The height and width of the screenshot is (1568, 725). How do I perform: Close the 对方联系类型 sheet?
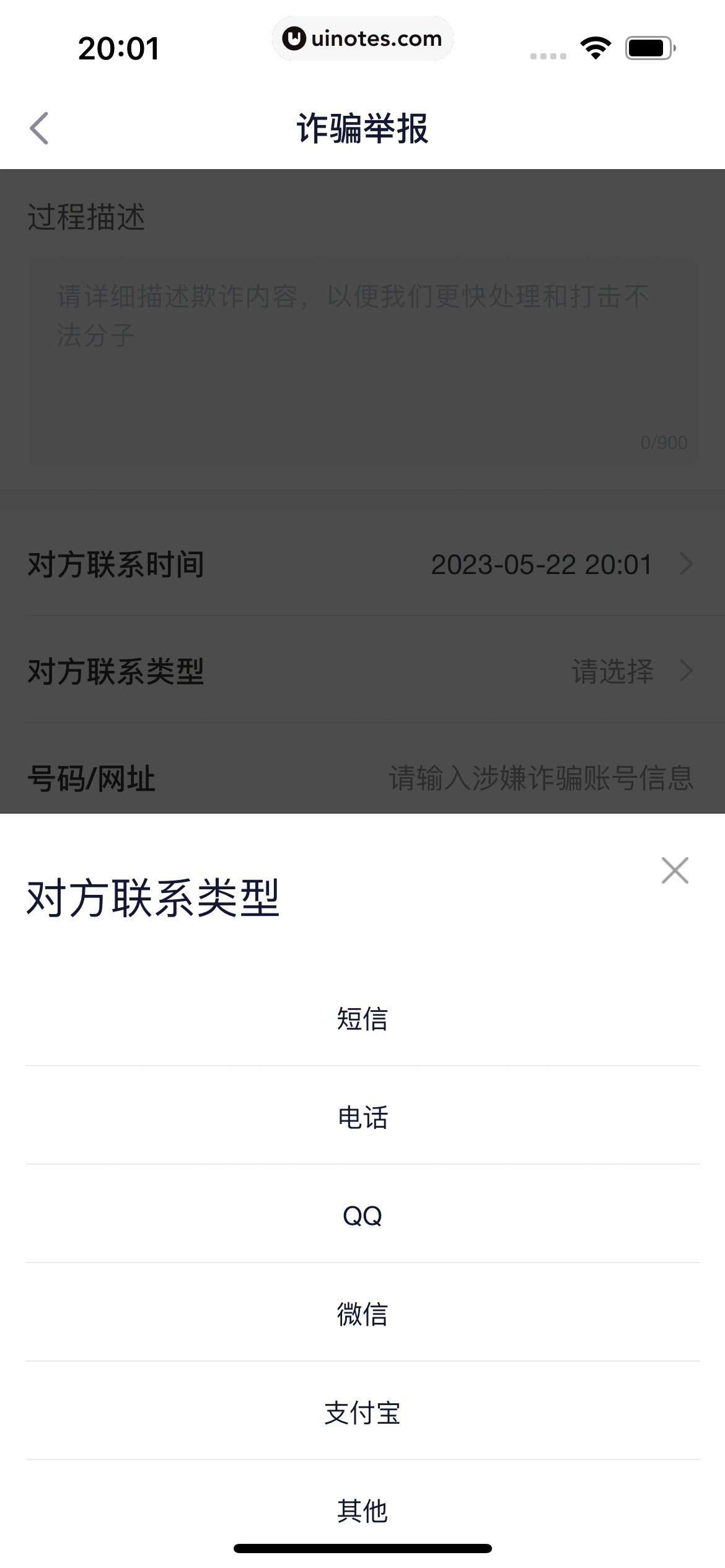(x=674, y=871)
